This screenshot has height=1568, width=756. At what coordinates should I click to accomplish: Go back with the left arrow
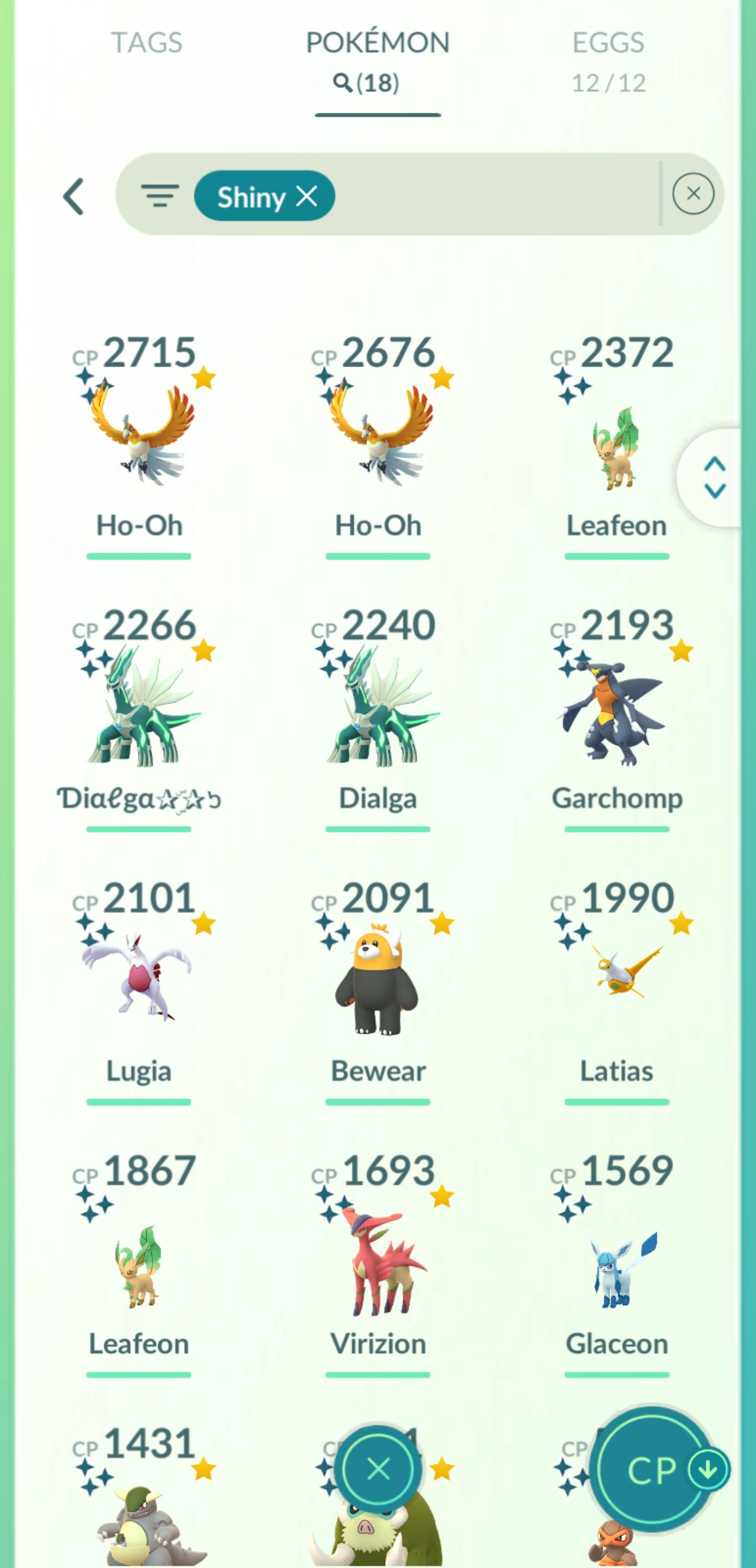[73, 197]
